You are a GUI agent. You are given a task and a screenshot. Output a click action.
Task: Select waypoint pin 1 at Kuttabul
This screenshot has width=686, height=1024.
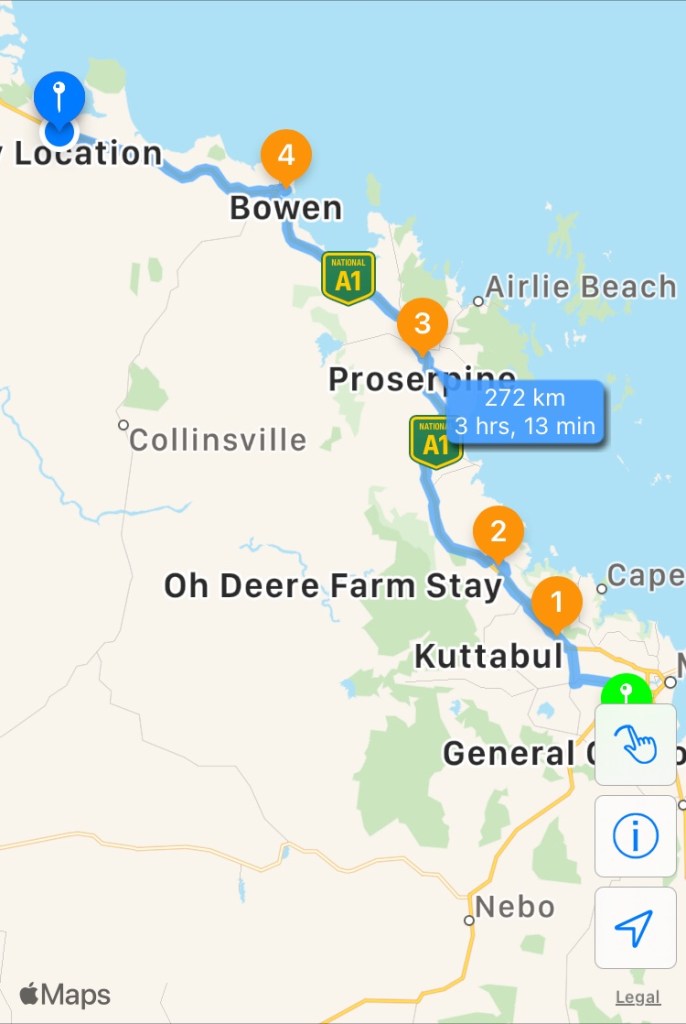557,603
